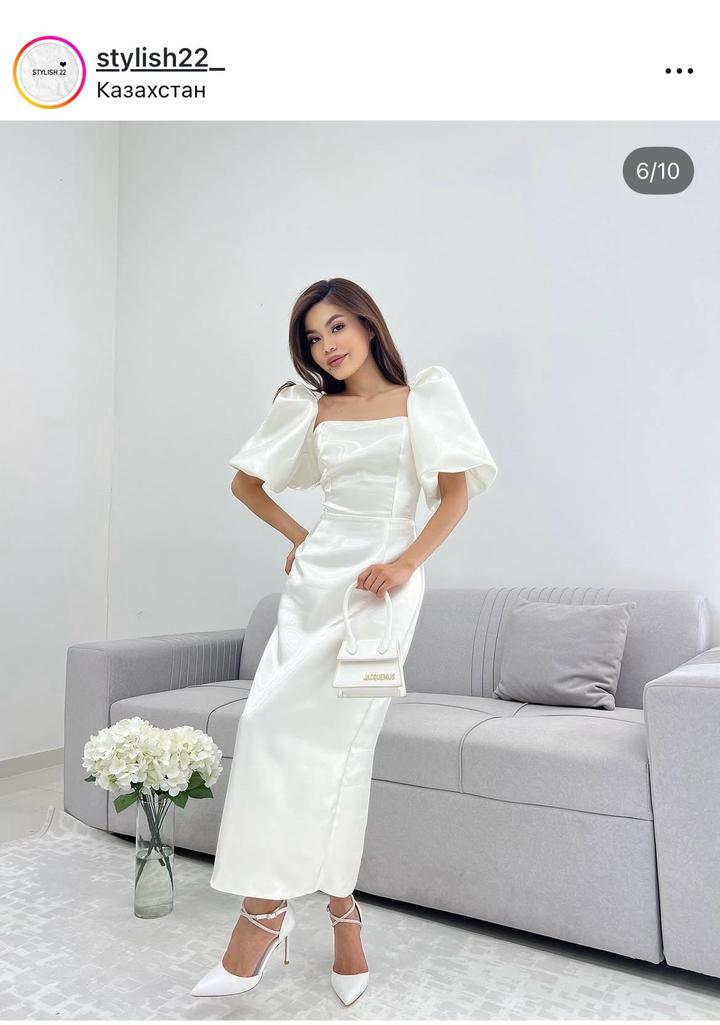
Task: Open the post's three-dot options menu
Action: point(679,71)
